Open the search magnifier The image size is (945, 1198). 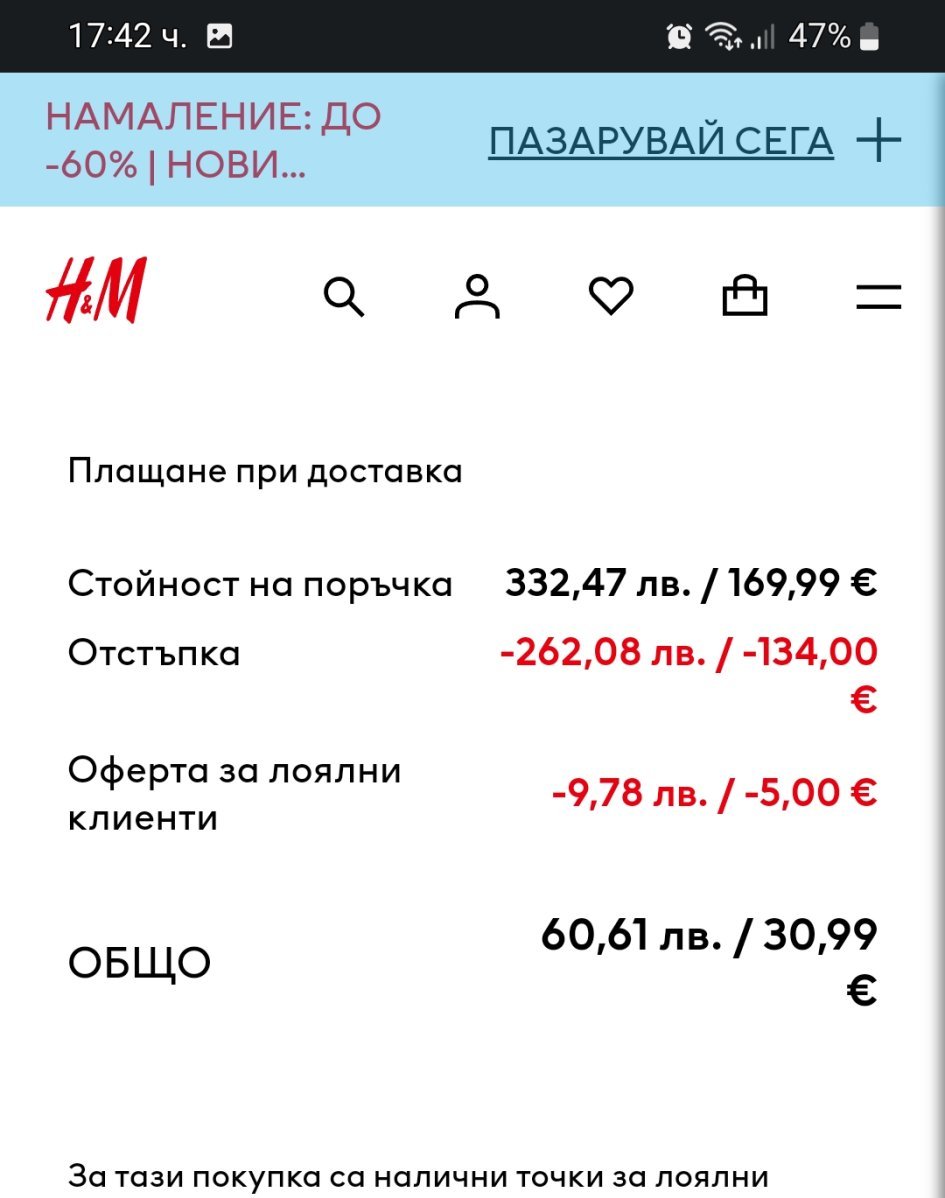(344, 297)
